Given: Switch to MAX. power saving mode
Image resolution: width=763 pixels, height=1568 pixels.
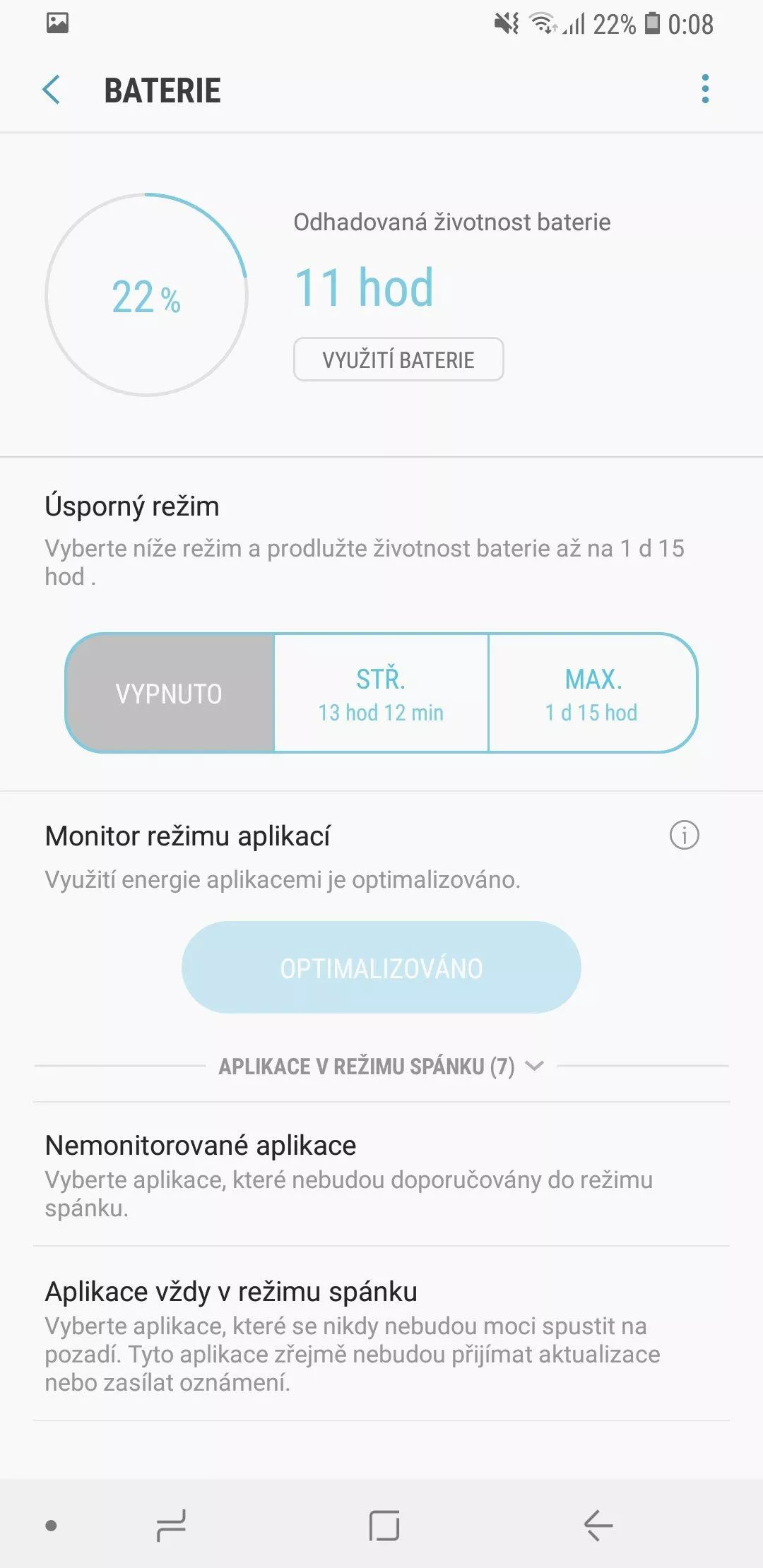Looking at the screenshot, I should coord(592,693).
